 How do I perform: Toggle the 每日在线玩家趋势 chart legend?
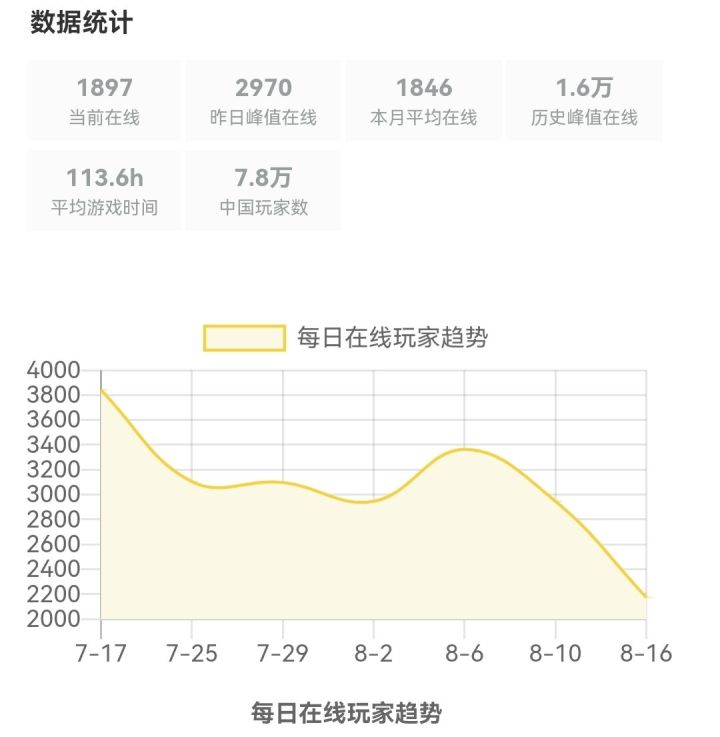[345, 337]
